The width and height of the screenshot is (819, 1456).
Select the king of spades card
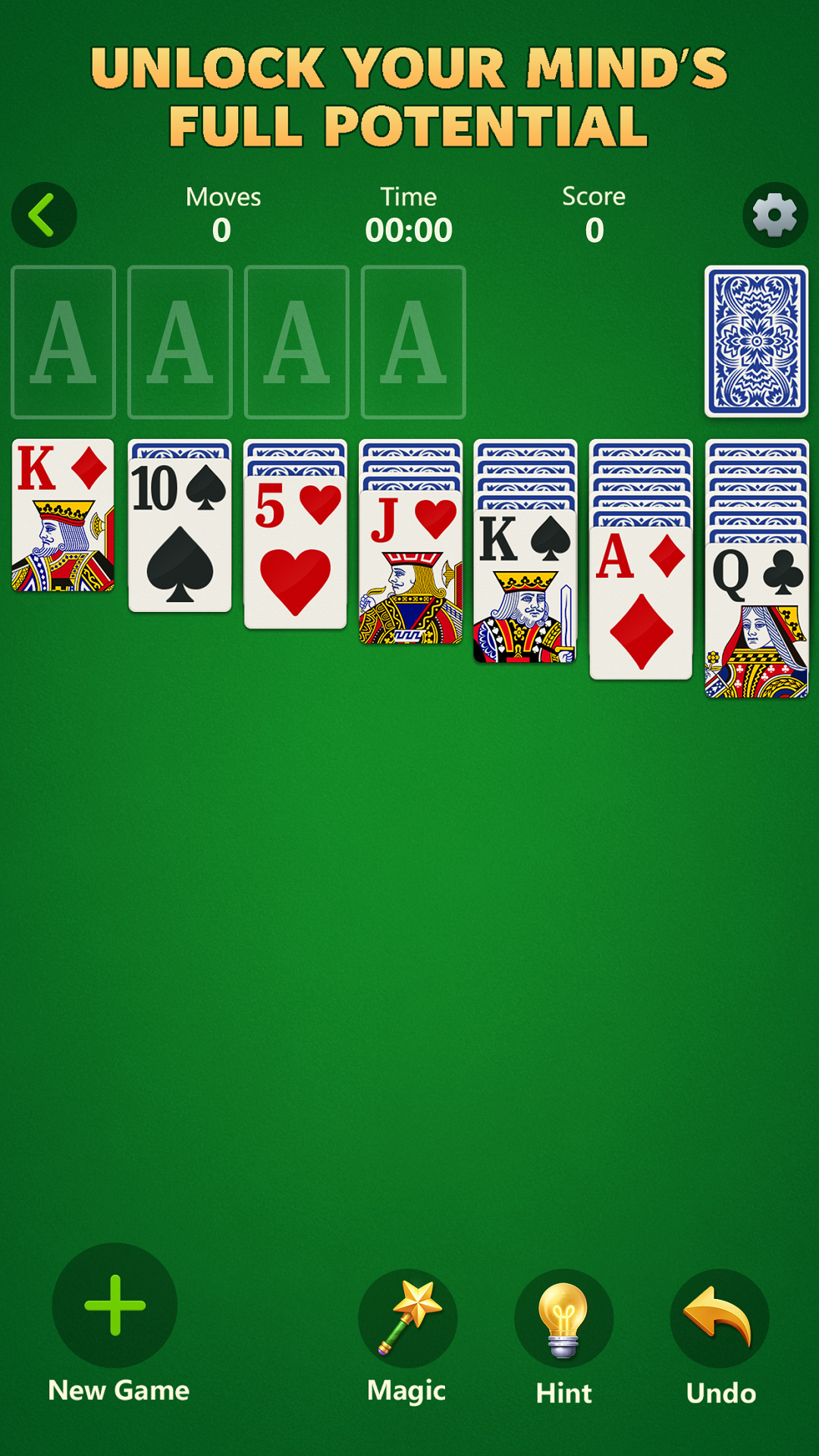pyautogui.click(x=525, y=586)
